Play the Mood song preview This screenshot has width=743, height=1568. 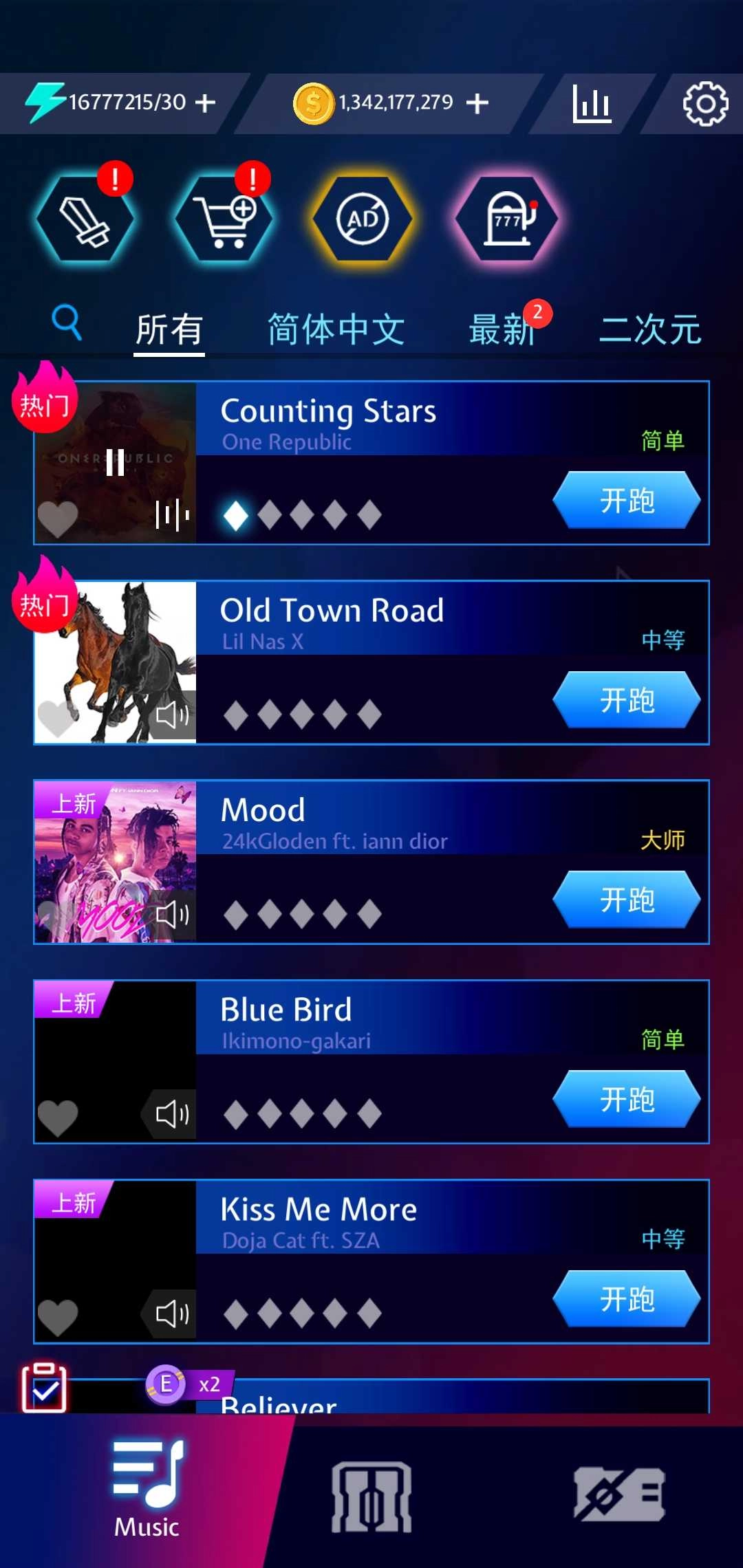(172, 915)
